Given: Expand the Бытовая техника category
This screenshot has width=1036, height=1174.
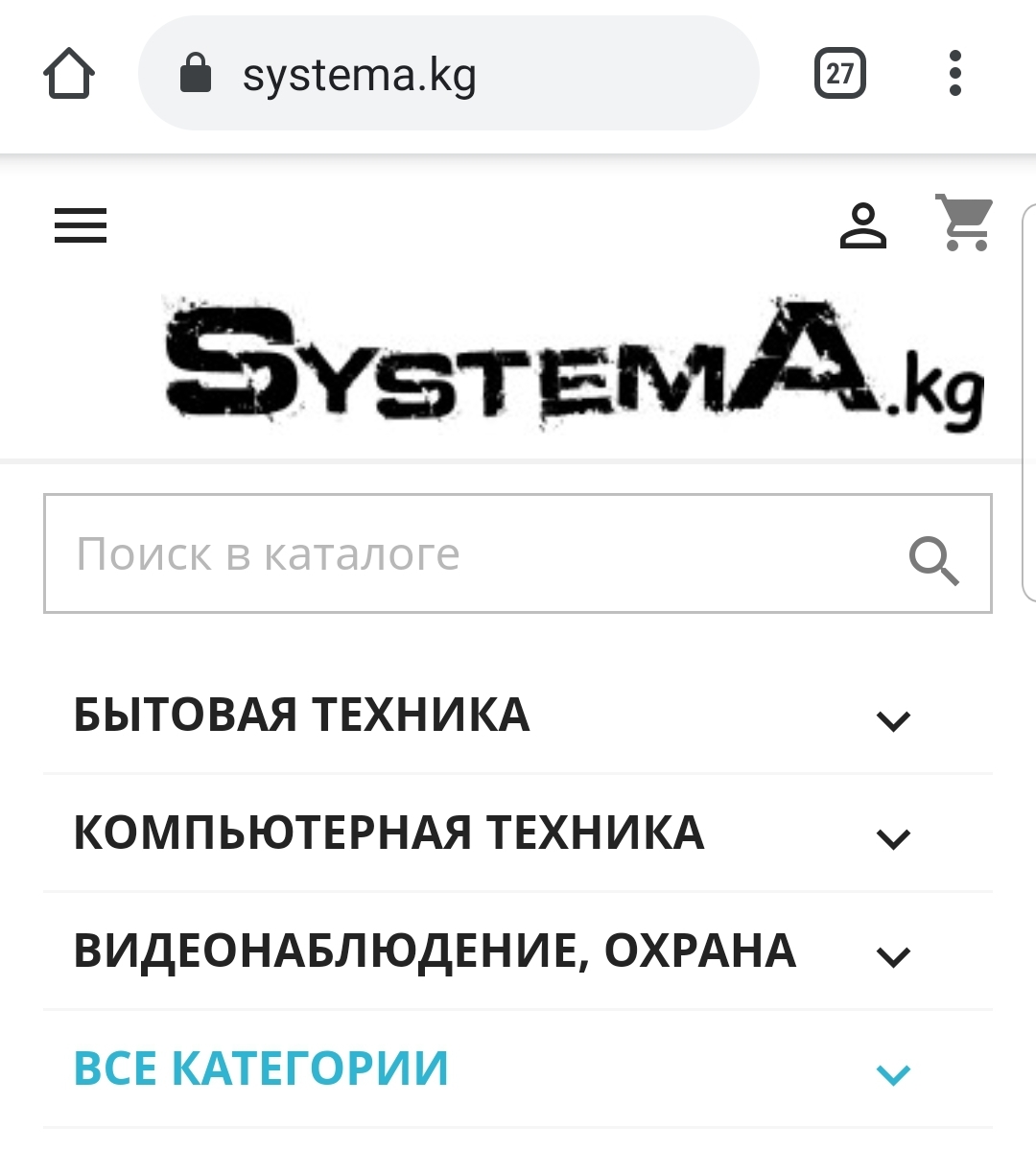Looking at the screenshot, I should [x=893, y=719].
